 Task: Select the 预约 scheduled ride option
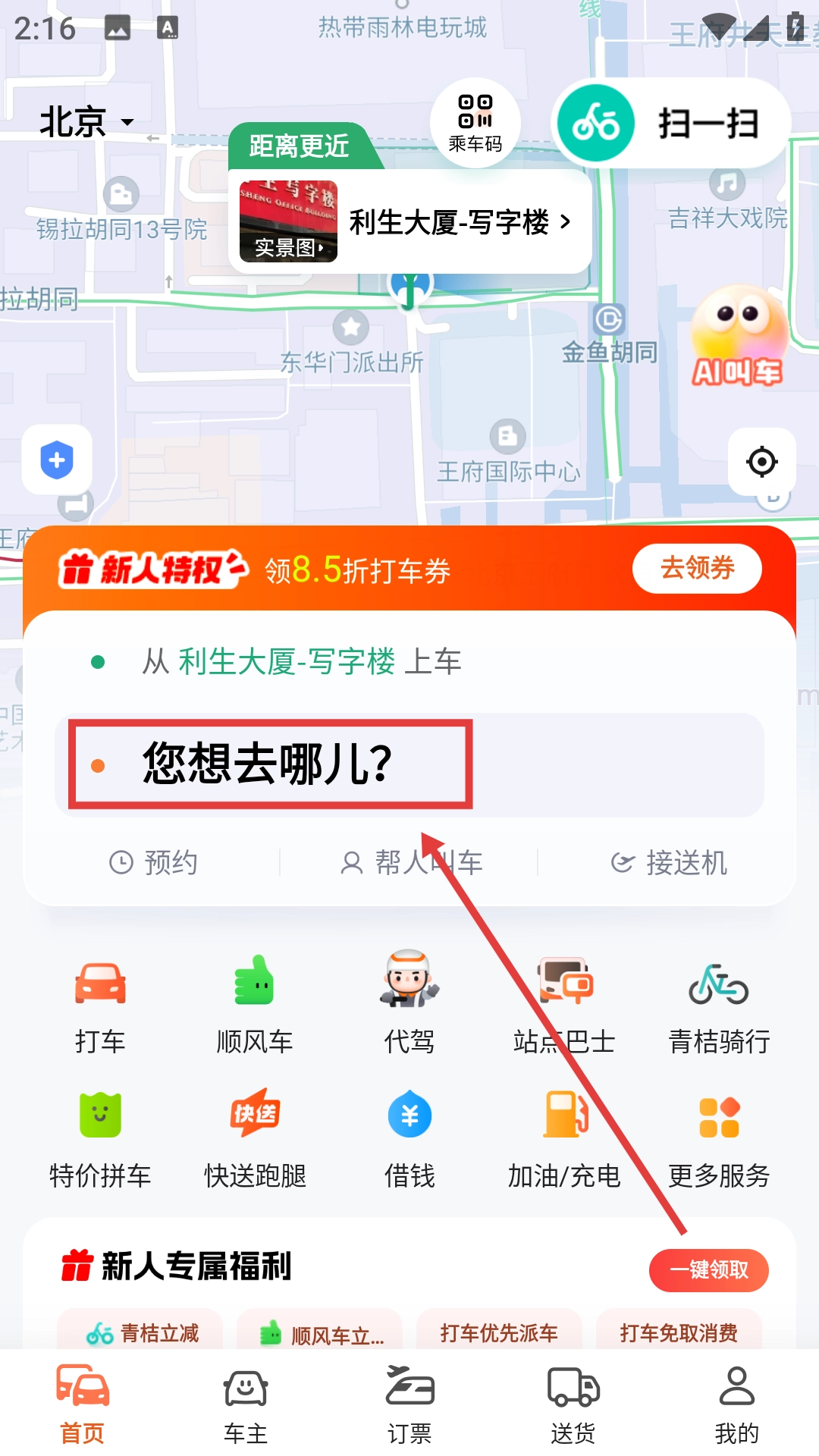[x=154, y=862]
